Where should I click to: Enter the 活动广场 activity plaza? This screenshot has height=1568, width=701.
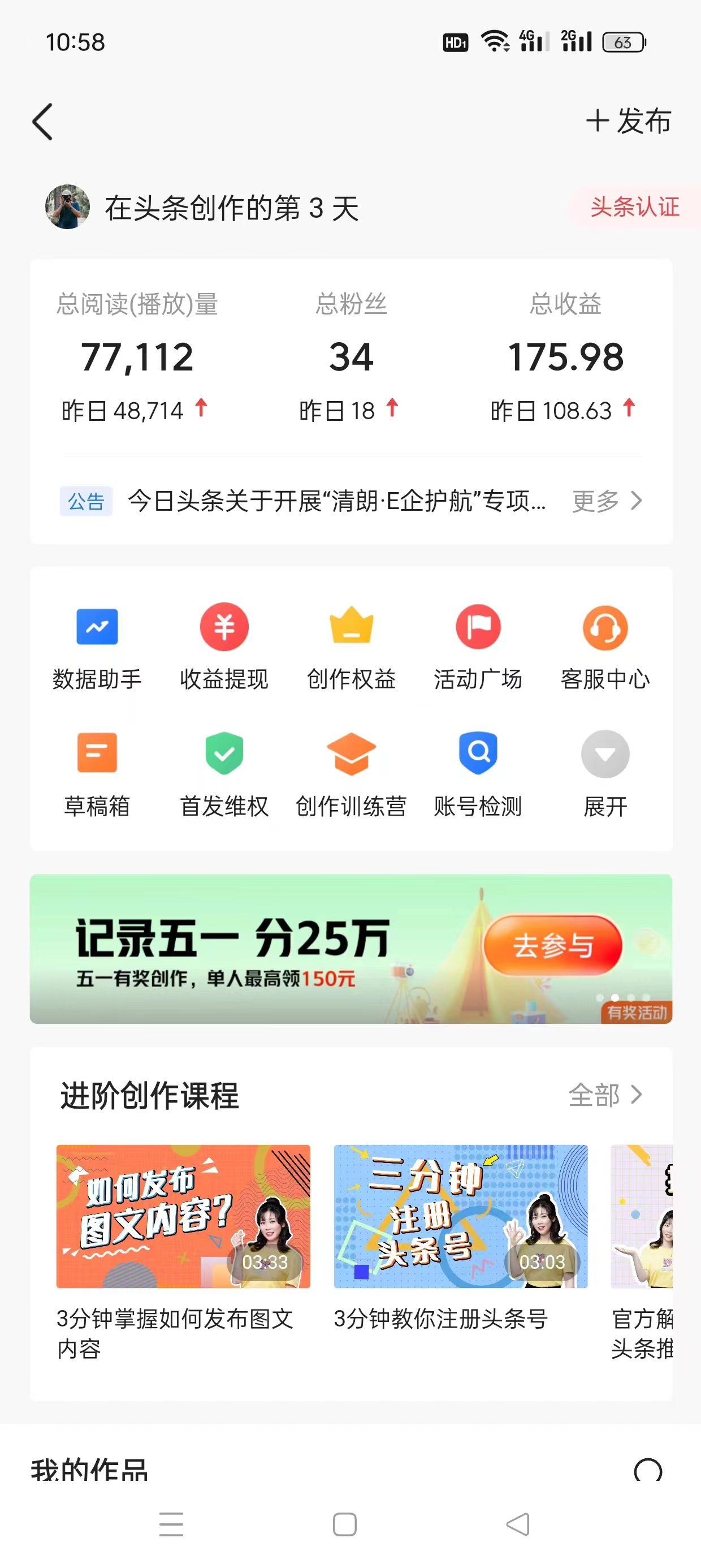pos(479,647)
